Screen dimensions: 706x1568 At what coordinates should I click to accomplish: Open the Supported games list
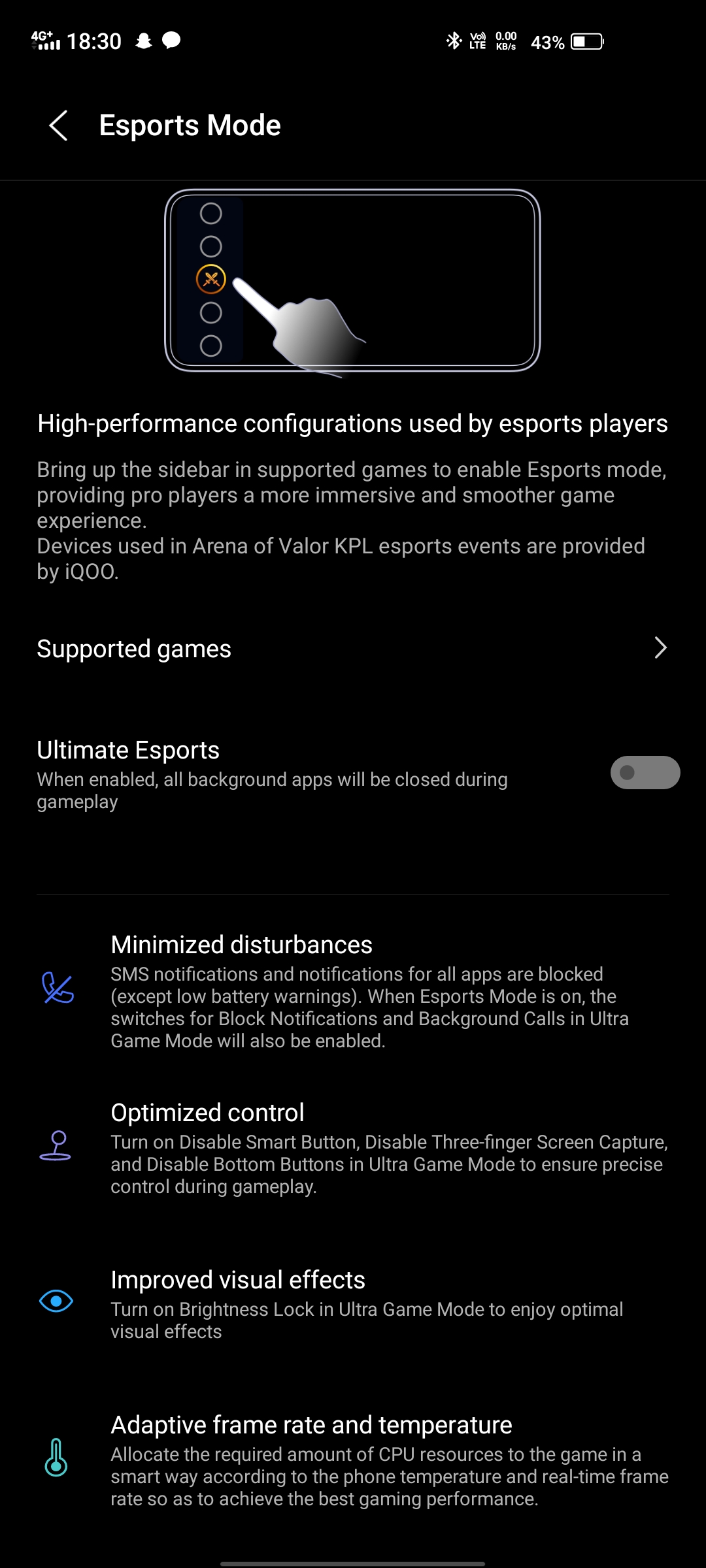[x=353, y=649]
